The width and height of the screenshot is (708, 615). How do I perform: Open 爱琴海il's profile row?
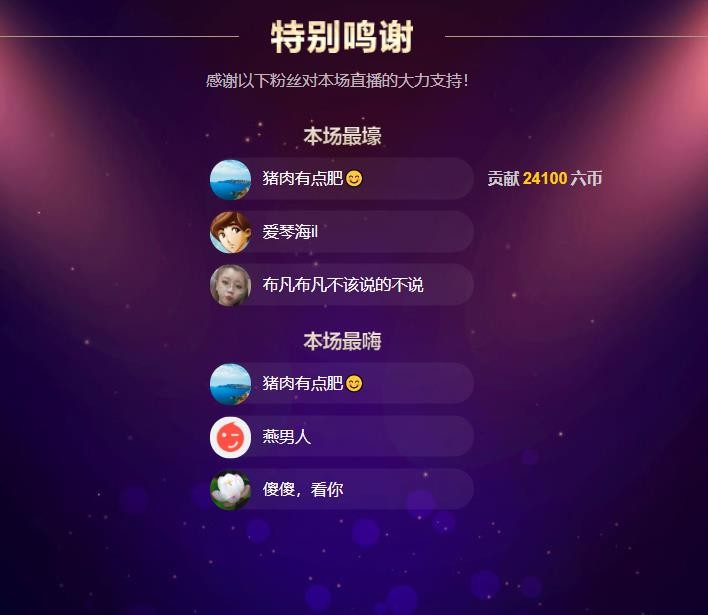click(340, 232)
